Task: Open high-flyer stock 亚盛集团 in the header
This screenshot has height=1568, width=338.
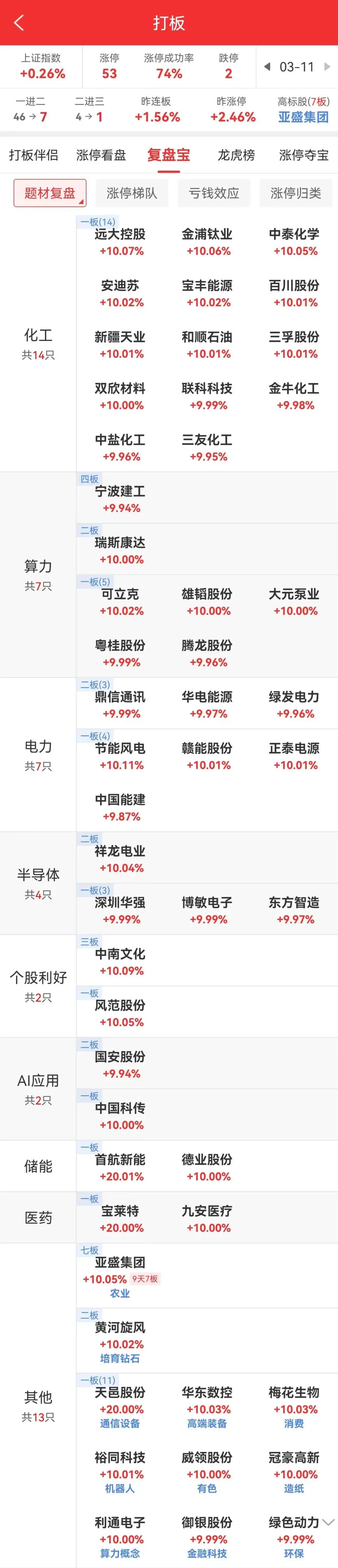Action: (x=303, y=117)
